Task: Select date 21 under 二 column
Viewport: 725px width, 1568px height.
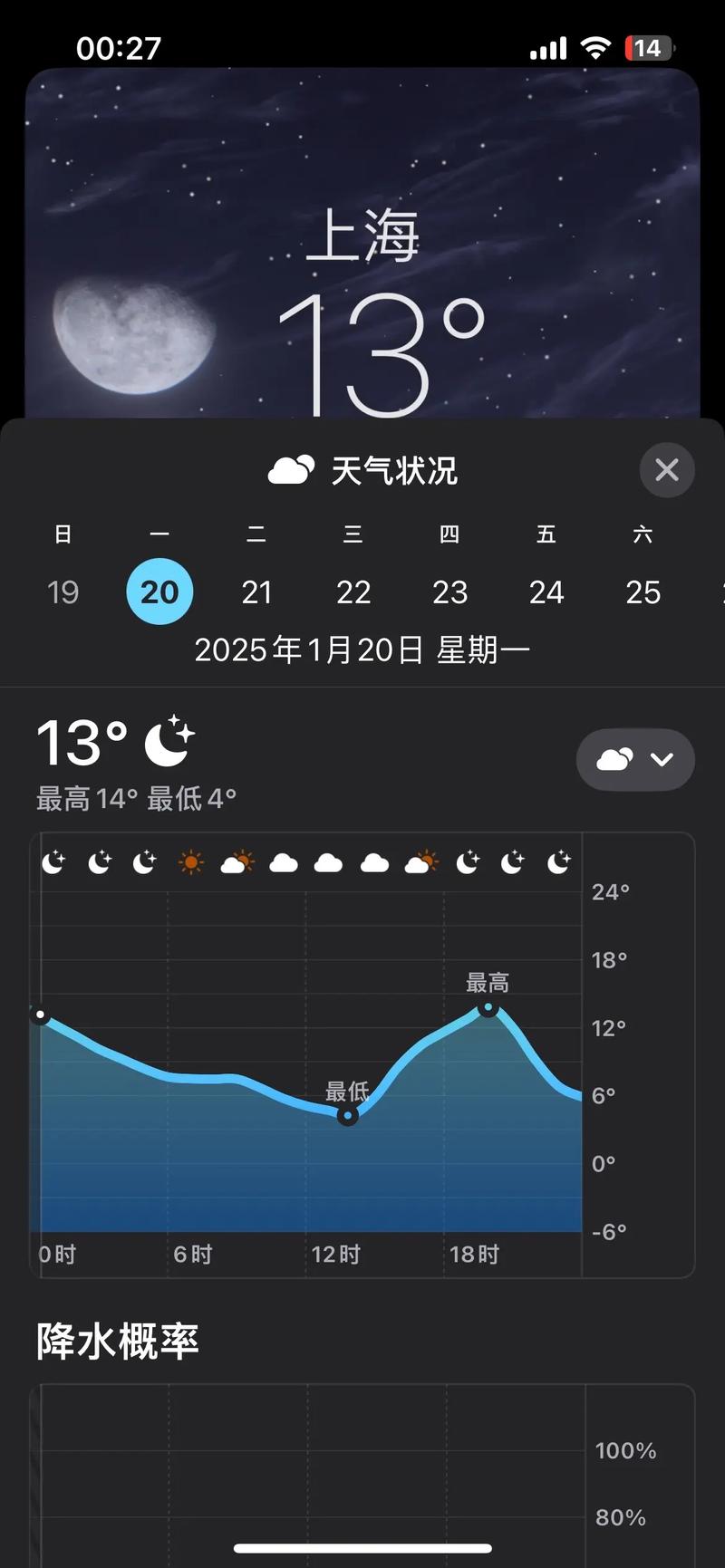Action: click(x=257, y=592)
